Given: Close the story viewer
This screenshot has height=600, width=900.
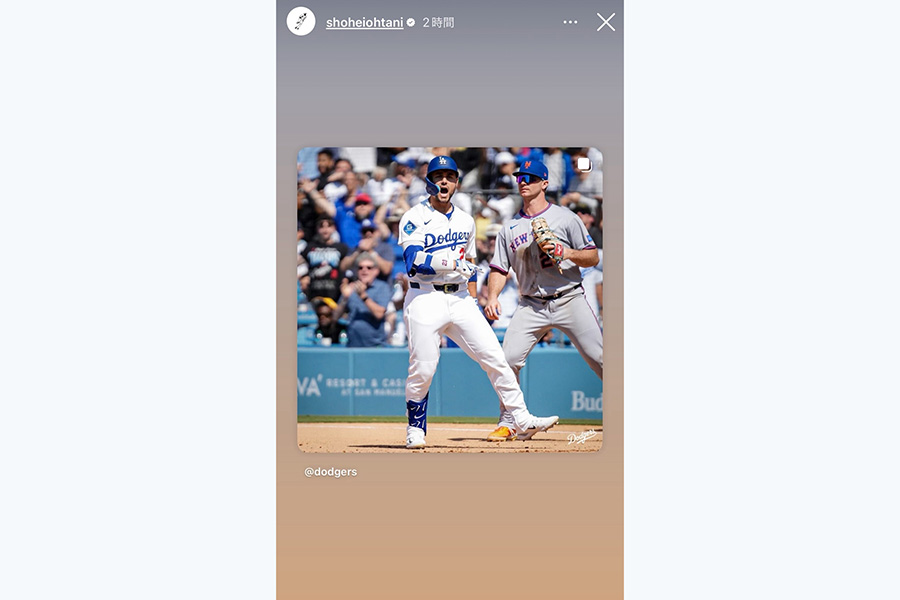Looking at the screenshot, I should (x=606, y=22).
